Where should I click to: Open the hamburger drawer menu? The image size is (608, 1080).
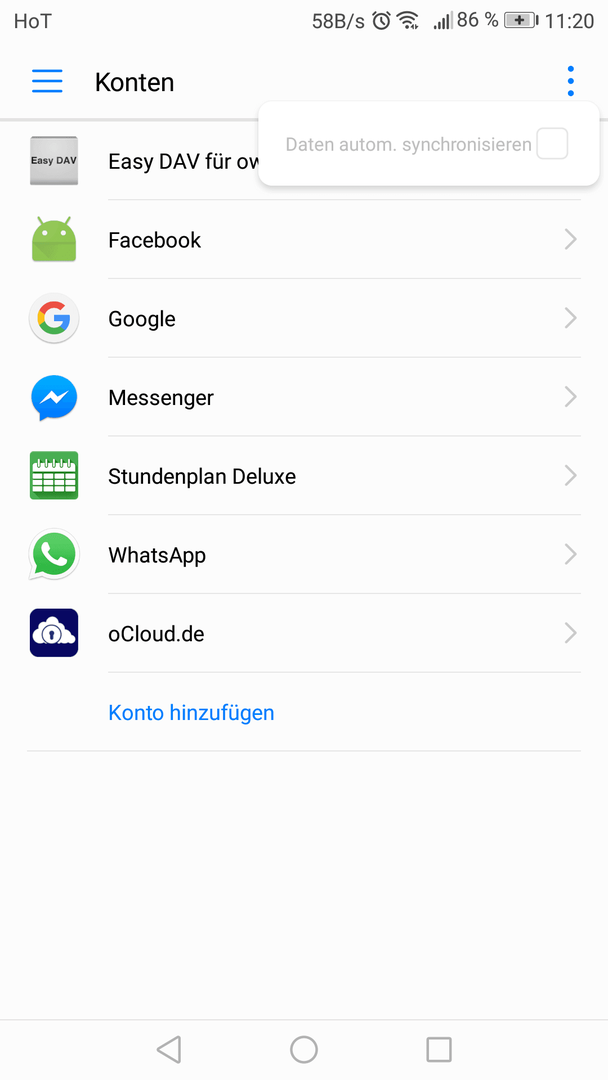pos(47,81)
